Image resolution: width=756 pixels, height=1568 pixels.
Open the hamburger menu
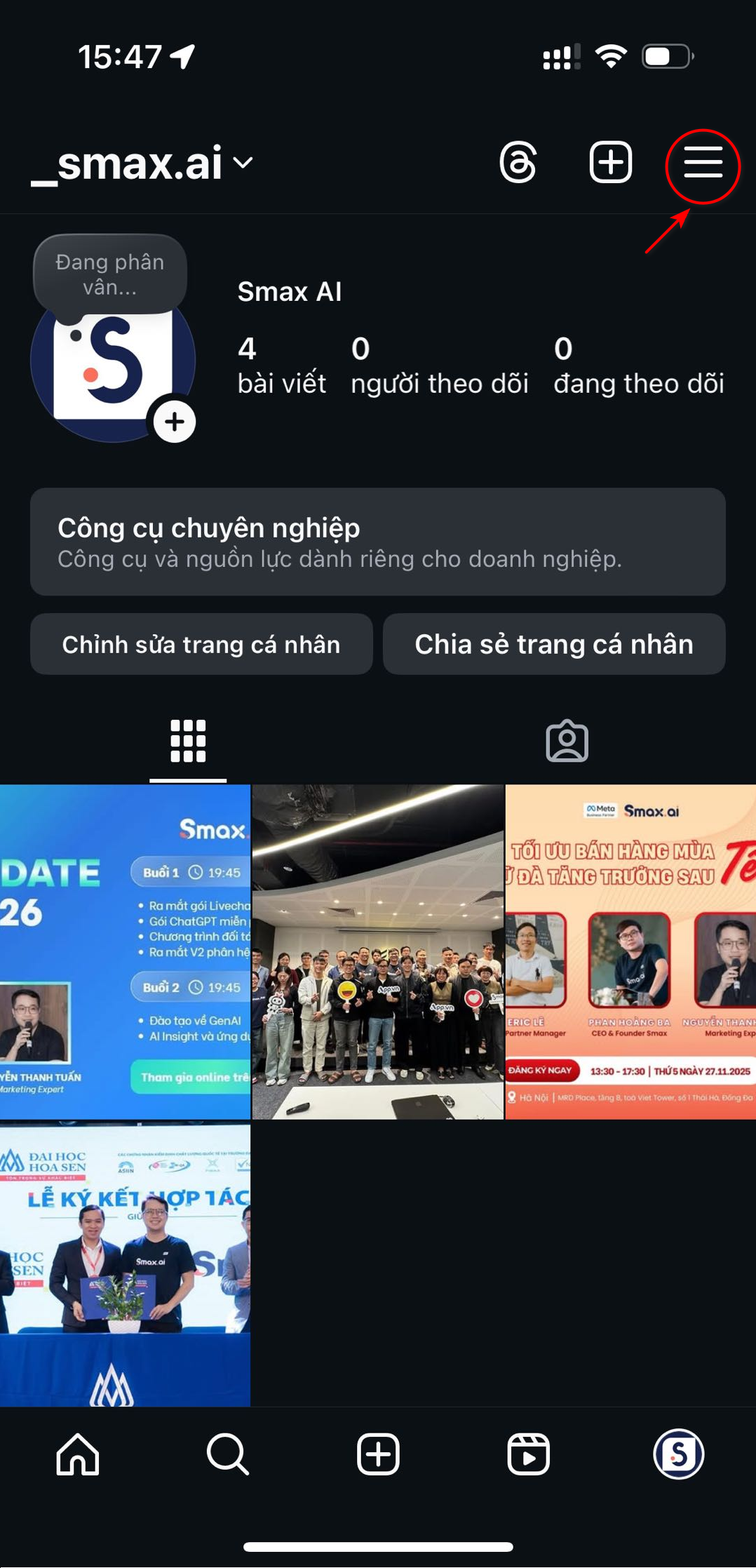click(x=703, y=163)
